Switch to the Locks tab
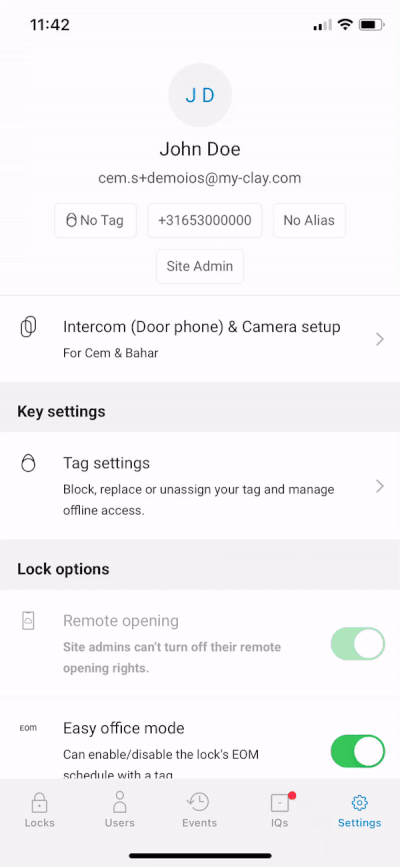 click(40, 809)
